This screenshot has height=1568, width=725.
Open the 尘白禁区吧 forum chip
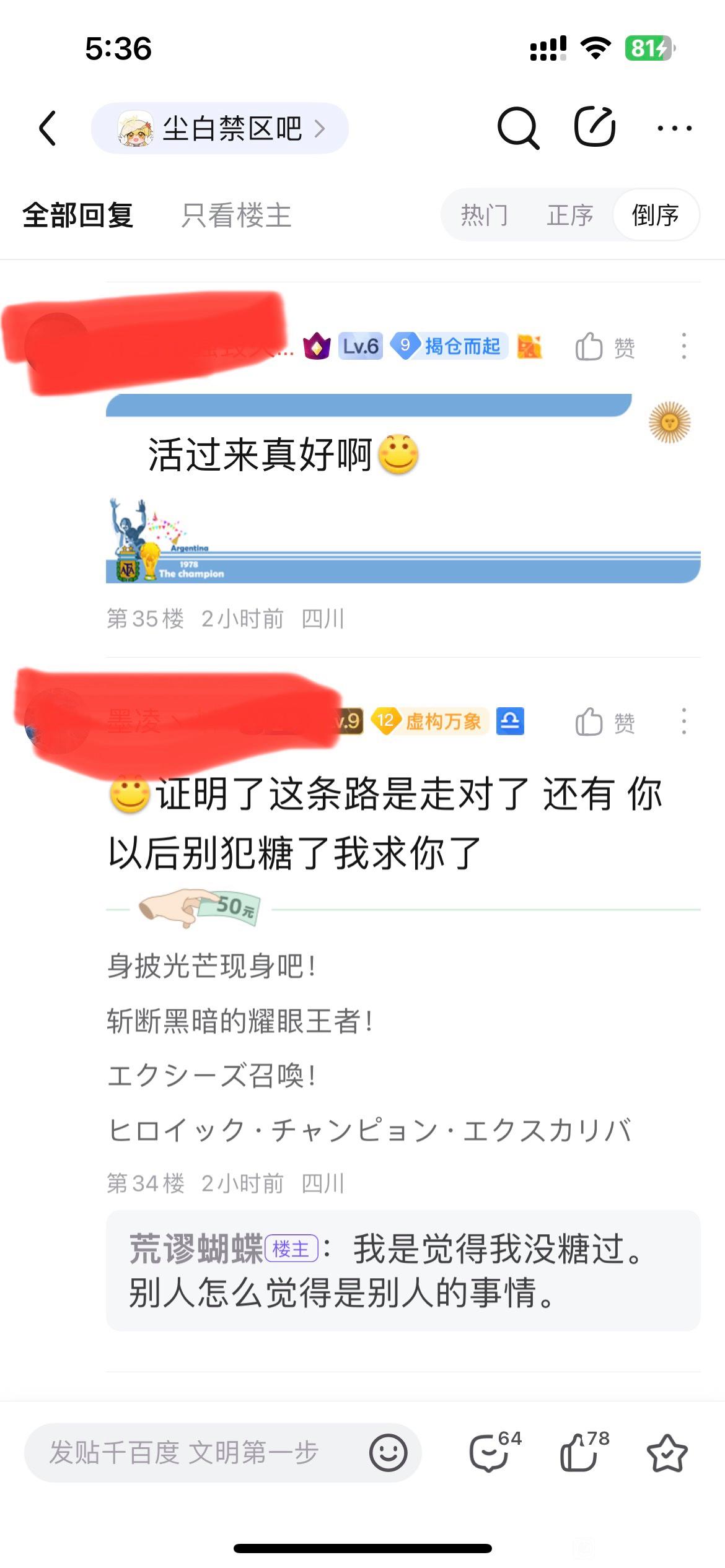(220, 128)
